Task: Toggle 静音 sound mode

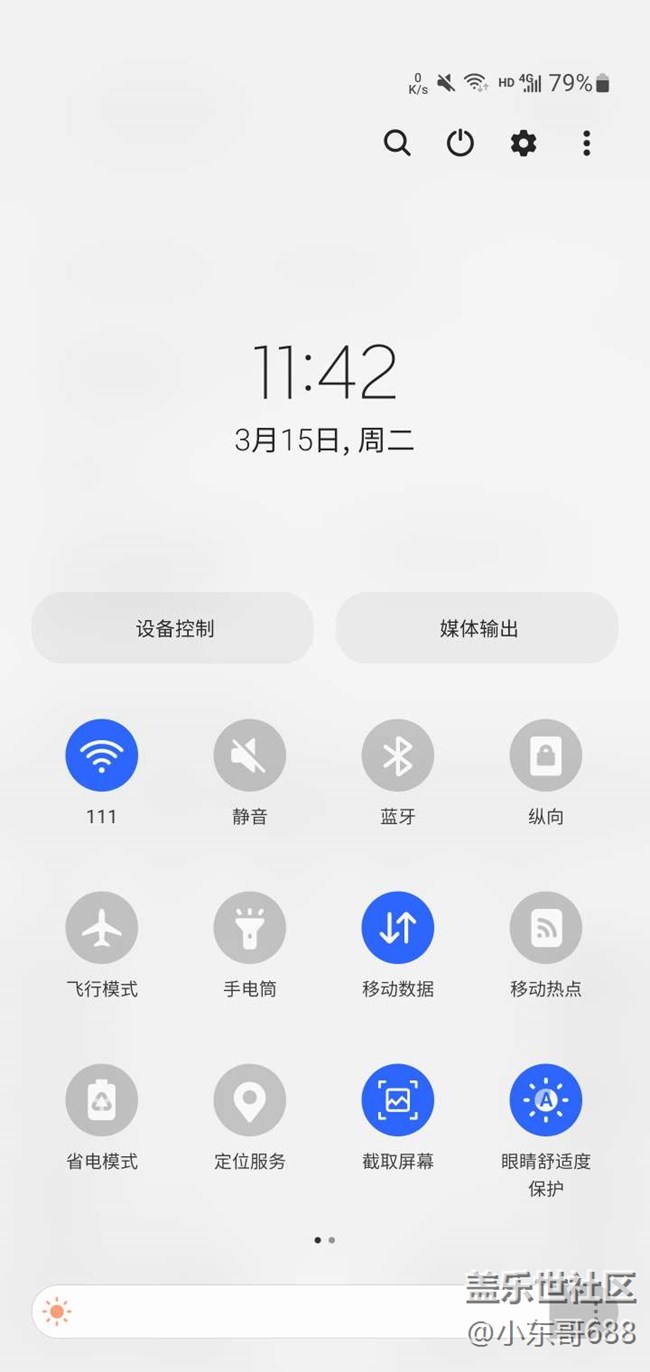Action: point(249,756)
